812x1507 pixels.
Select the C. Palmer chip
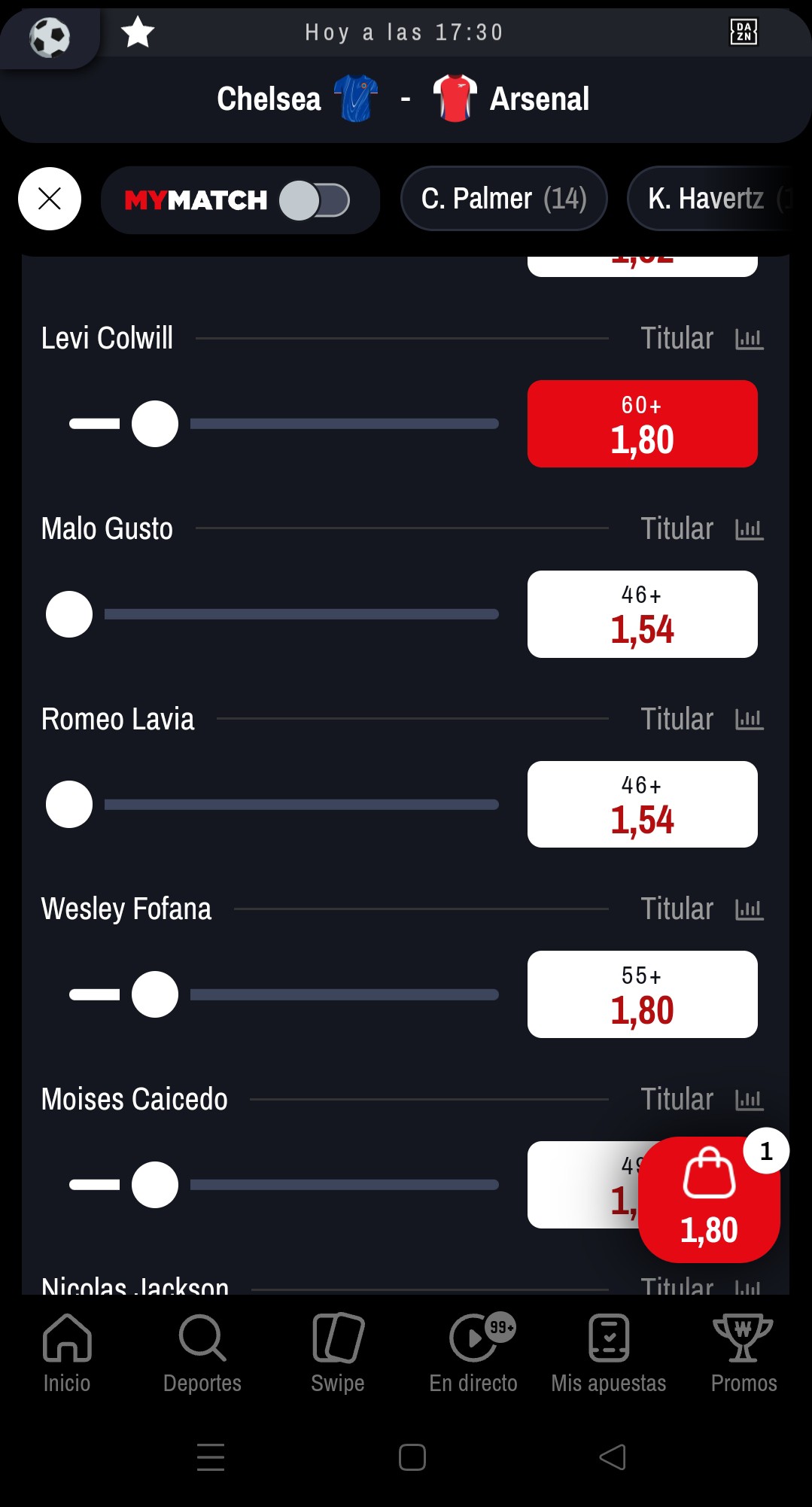pyautogui.click(x=503, y=199)
